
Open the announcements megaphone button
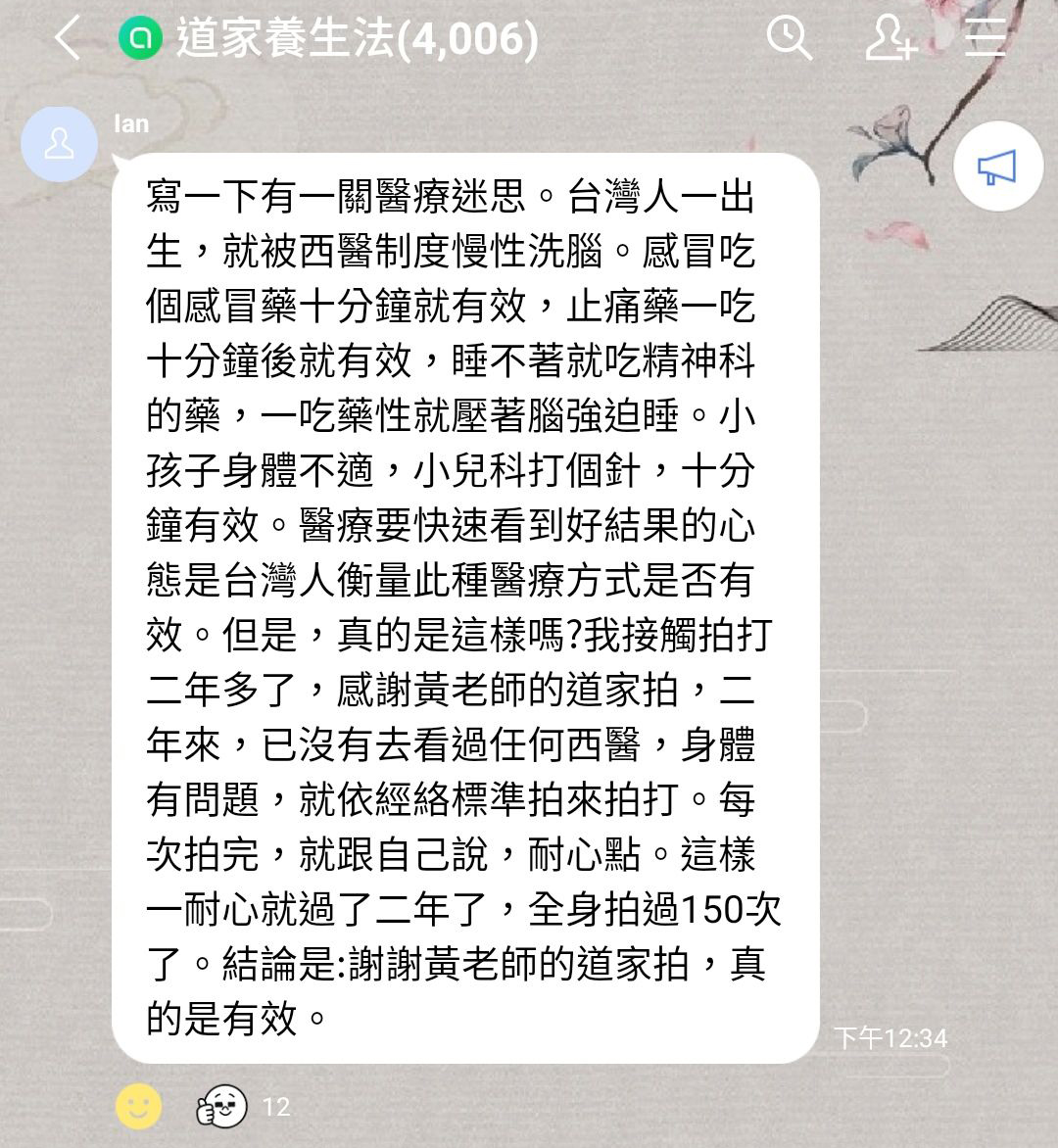(x=996, y=168)
